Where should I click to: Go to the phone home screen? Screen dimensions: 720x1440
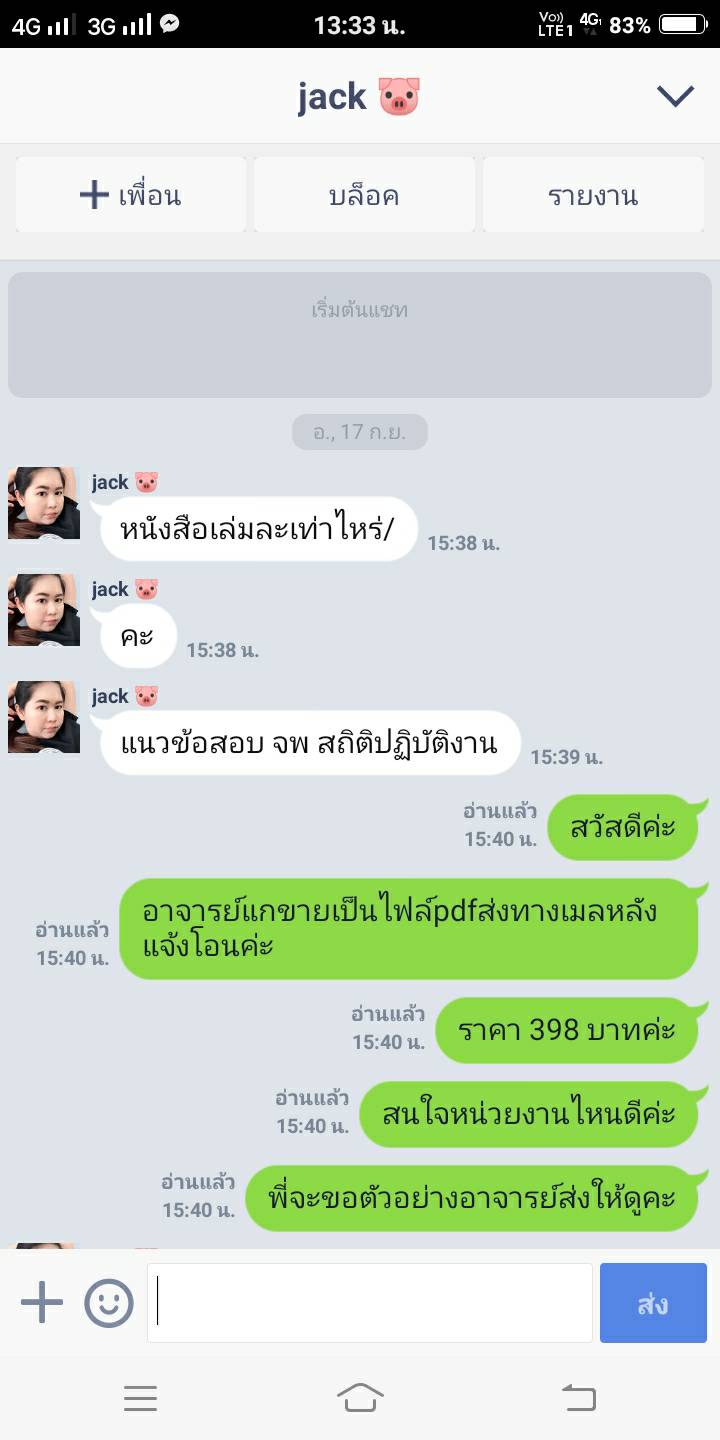(360, 1397)
